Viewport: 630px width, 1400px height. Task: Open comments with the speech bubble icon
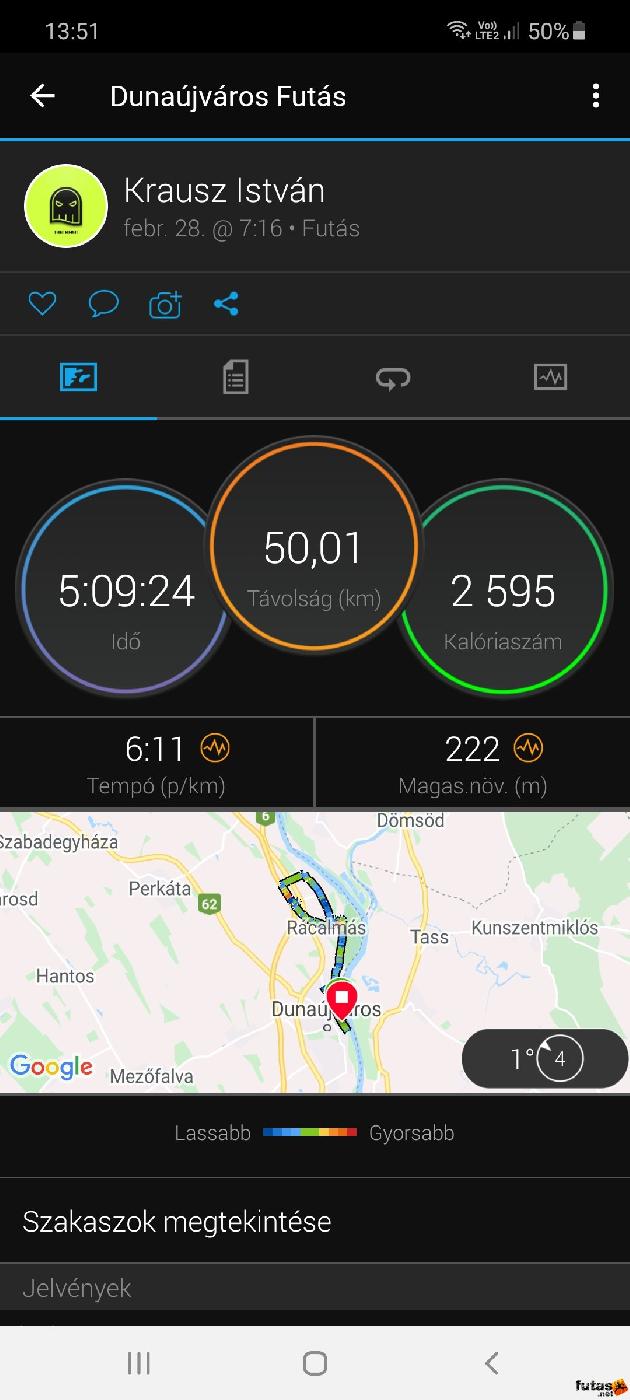[103, 304]
